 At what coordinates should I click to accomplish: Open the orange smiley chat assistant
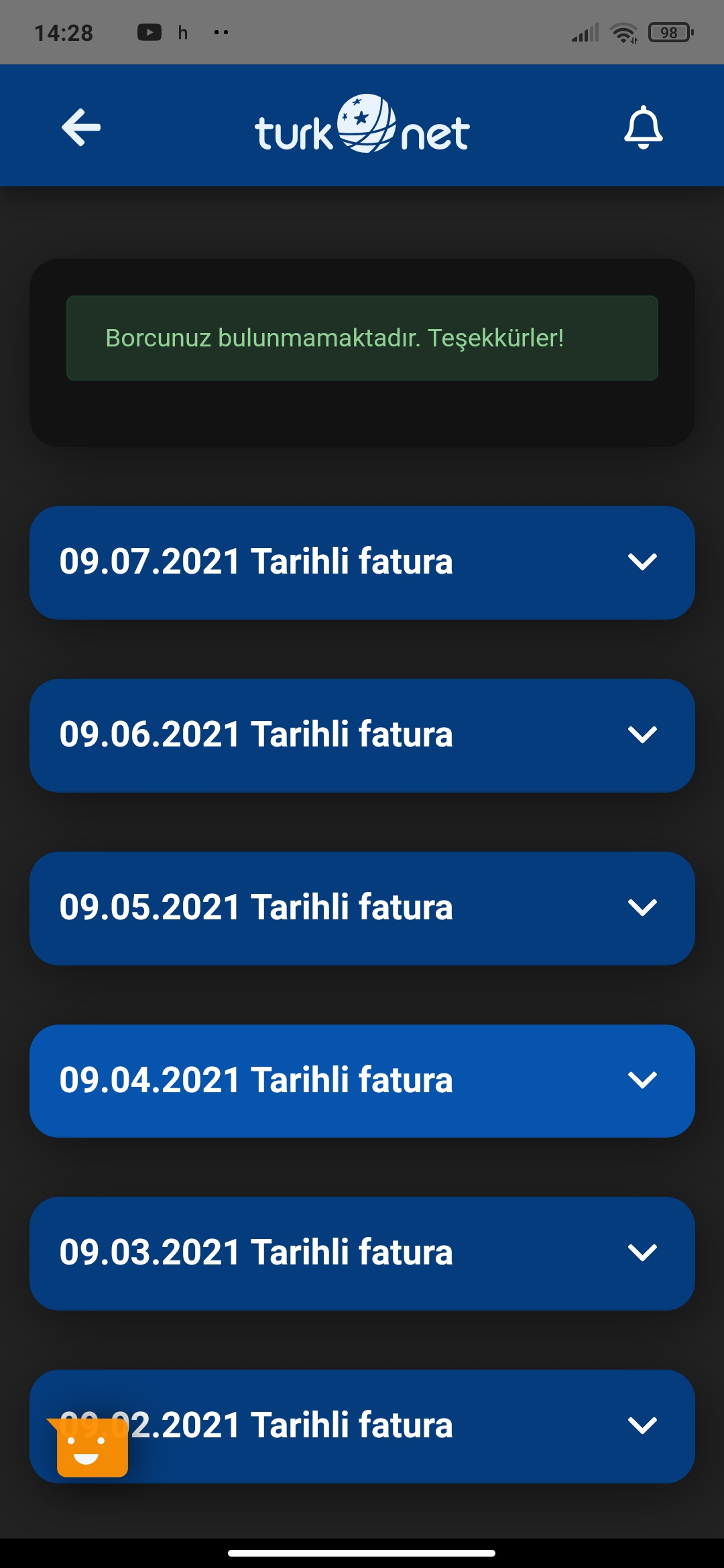click(88, 1447)
